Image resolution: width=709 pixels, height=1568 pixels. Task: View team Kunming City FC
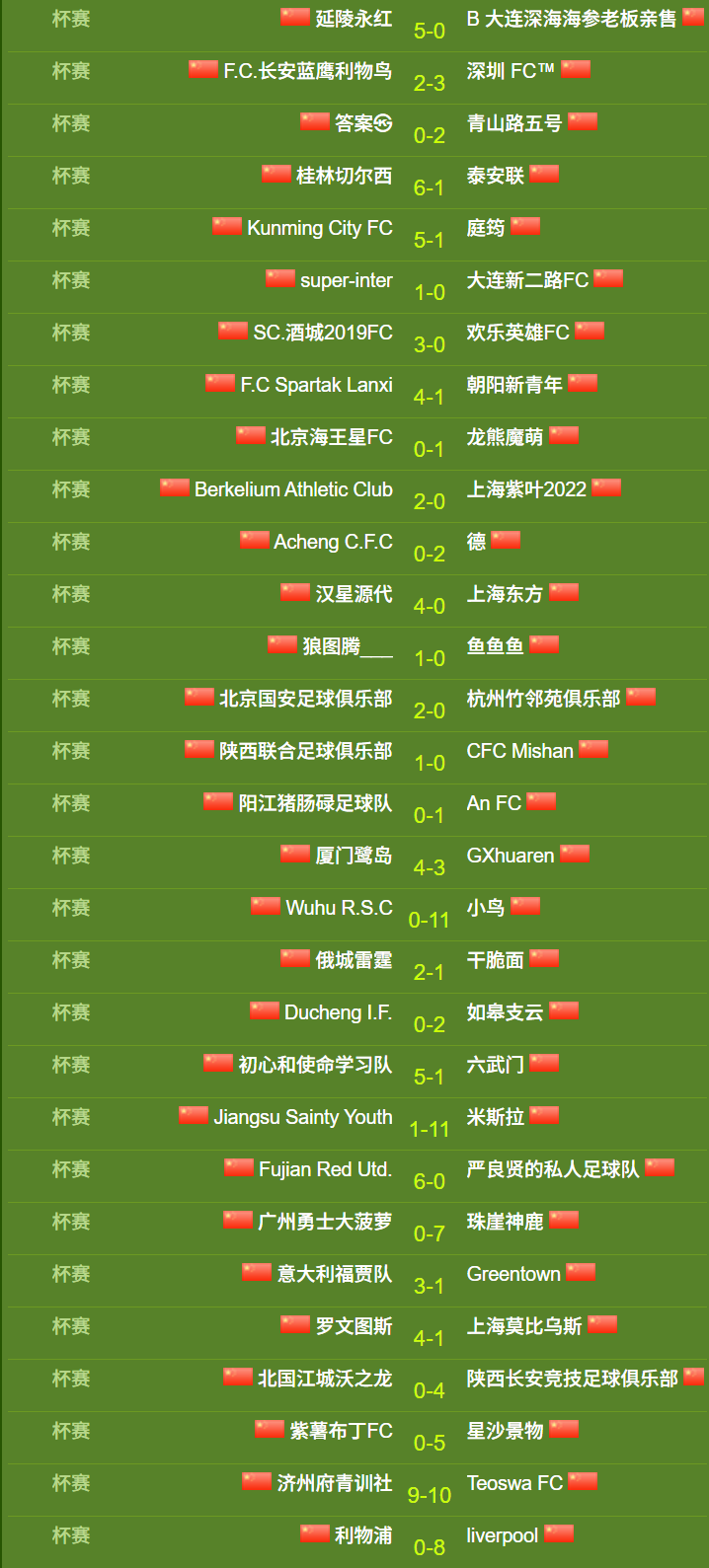pyautogui.click(x=319, y=228)
